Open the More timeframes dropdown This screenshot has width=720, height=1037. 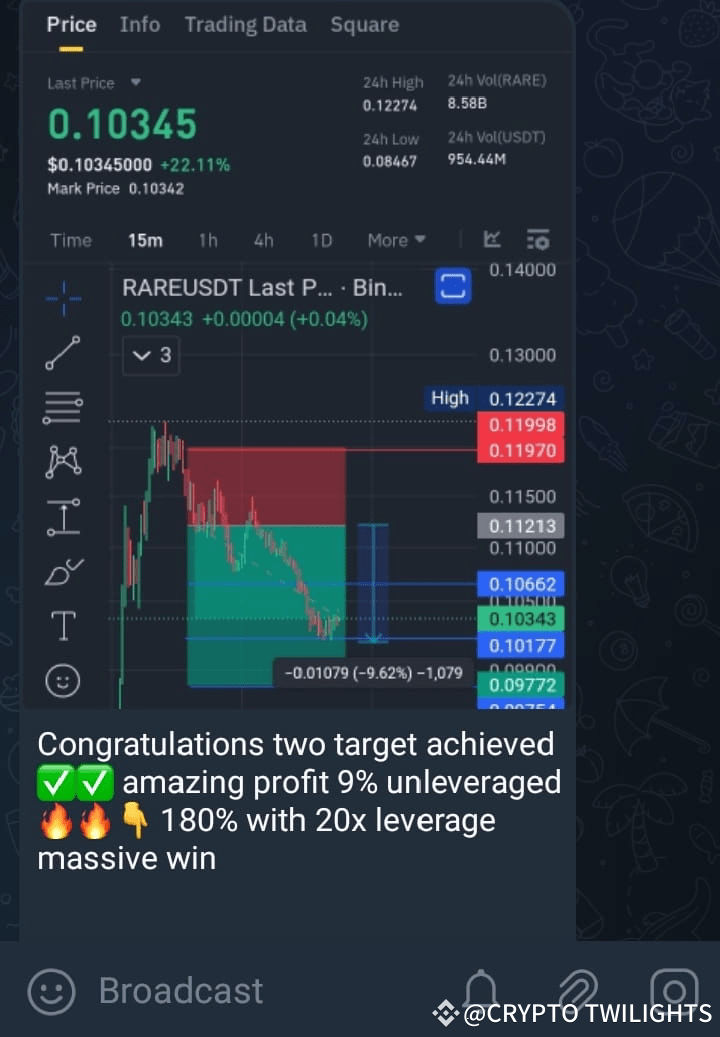tap(394, 240)
